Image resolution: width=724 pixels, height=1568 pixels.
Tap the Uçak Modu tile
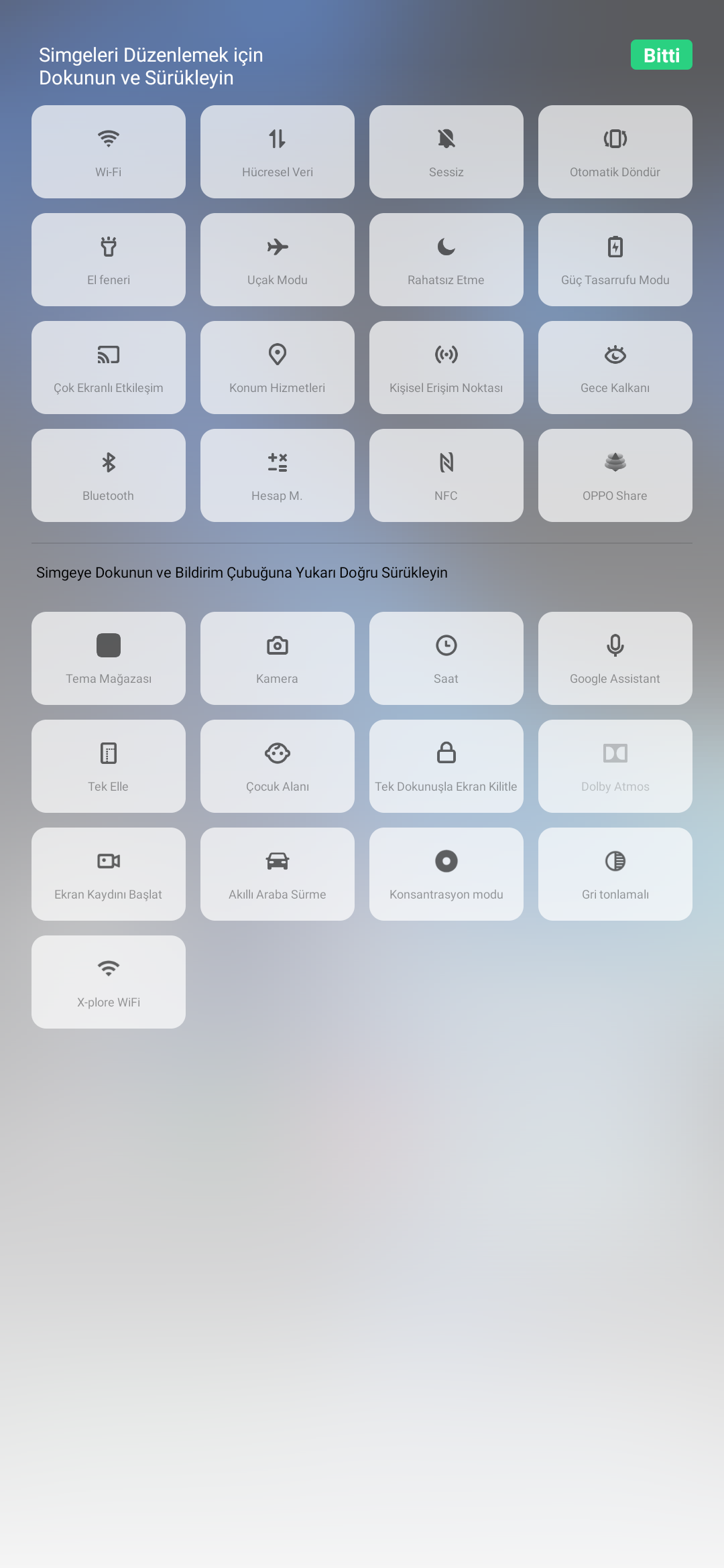tap(278, 260)
